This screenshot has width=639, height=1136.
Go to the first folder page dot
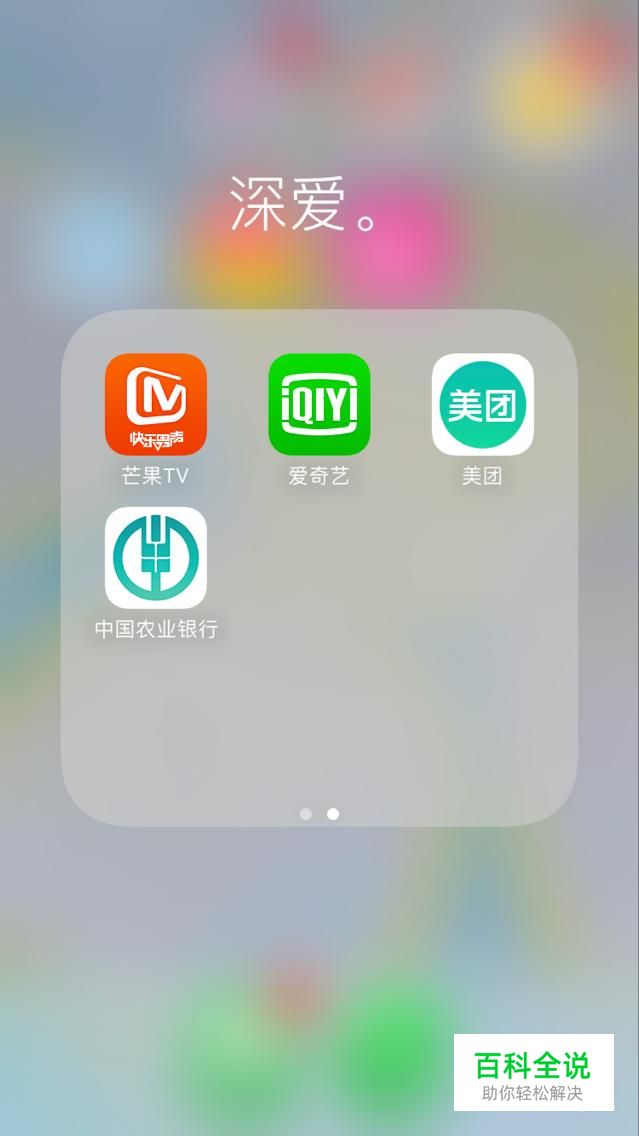coord(306,814)
